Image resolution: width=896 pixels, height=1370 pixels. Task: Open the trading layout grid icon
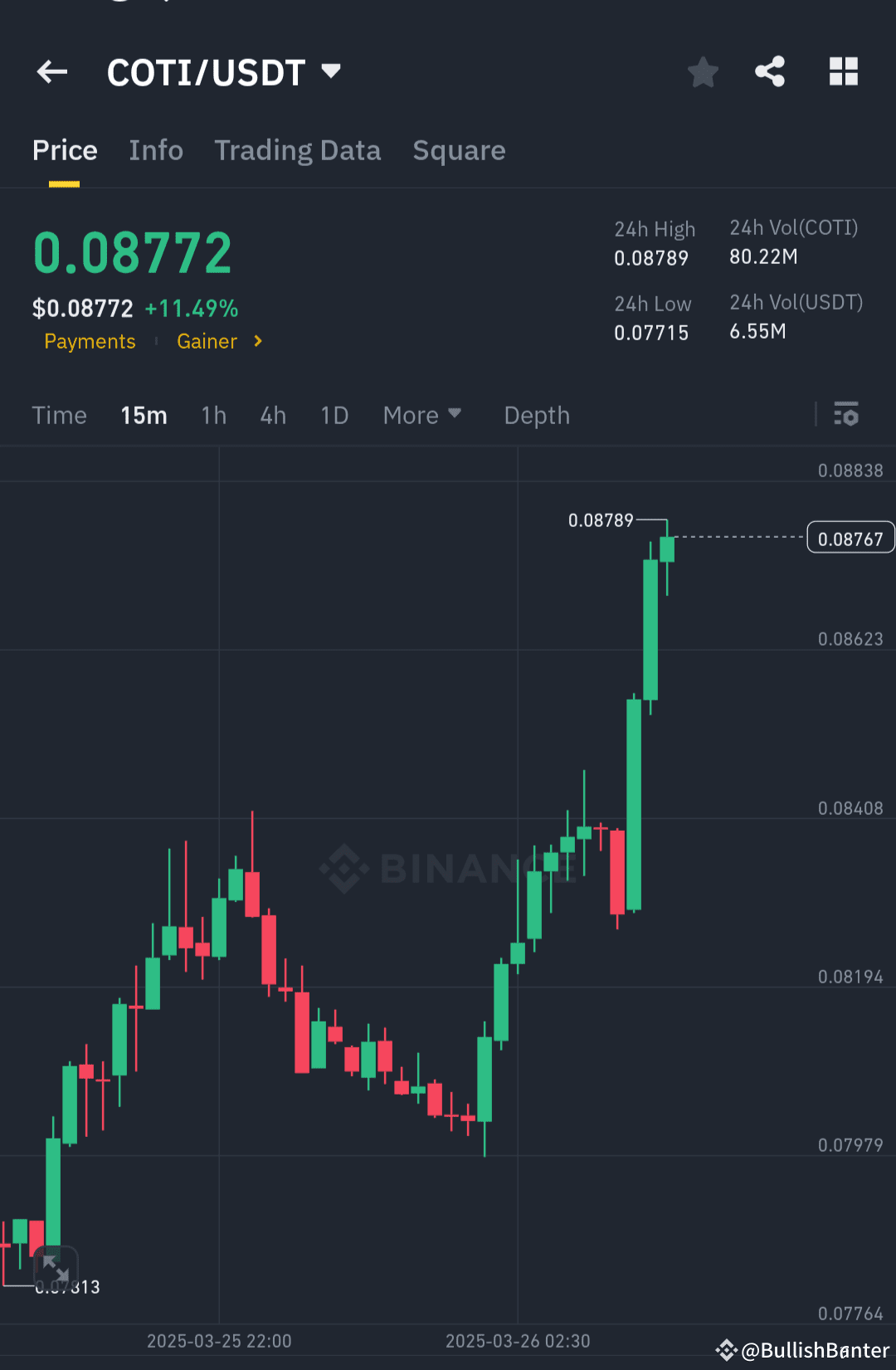[844, 72]
